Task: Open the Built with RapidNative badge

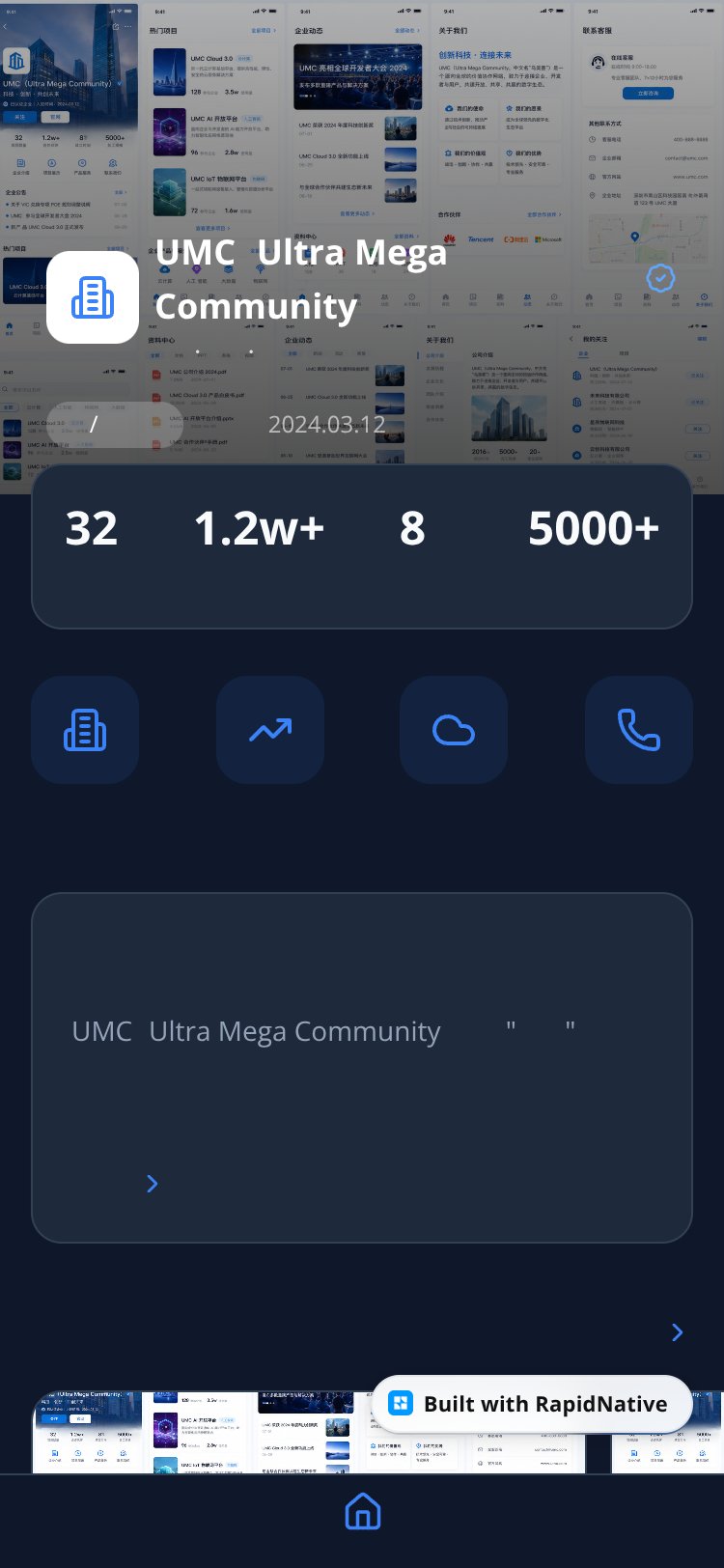Action: [532, 1404]
